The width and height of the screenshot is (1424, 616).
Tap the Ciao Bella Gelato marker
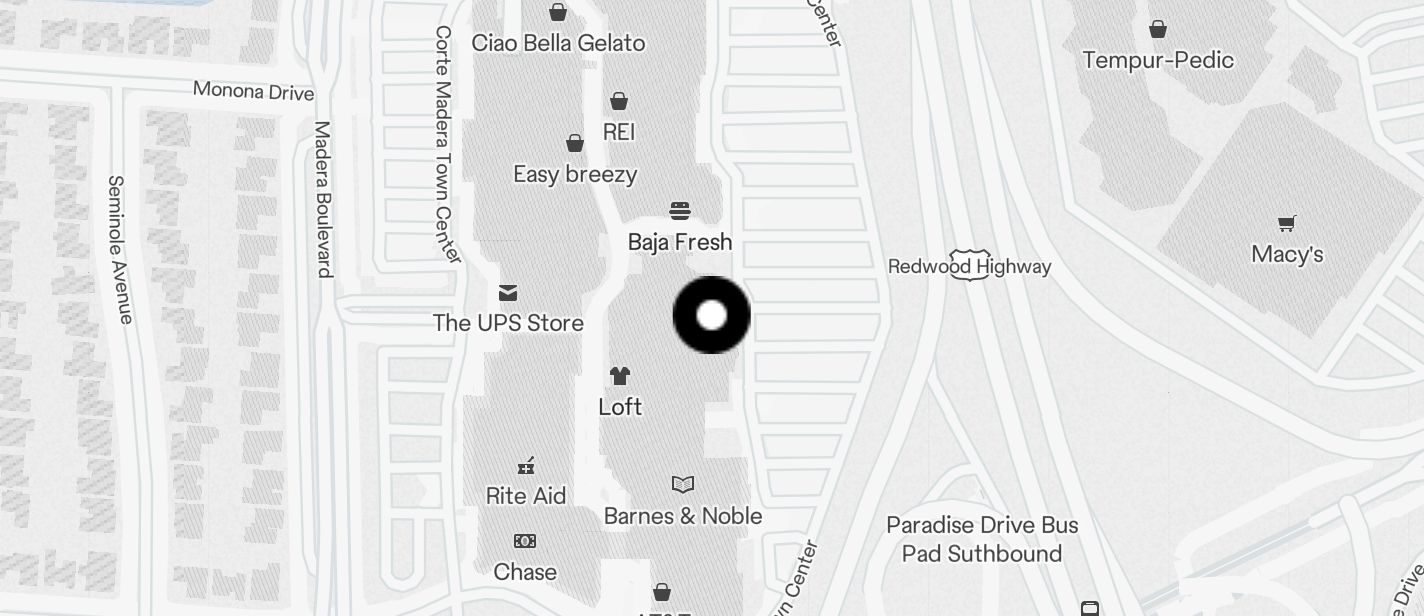point(558,13)
